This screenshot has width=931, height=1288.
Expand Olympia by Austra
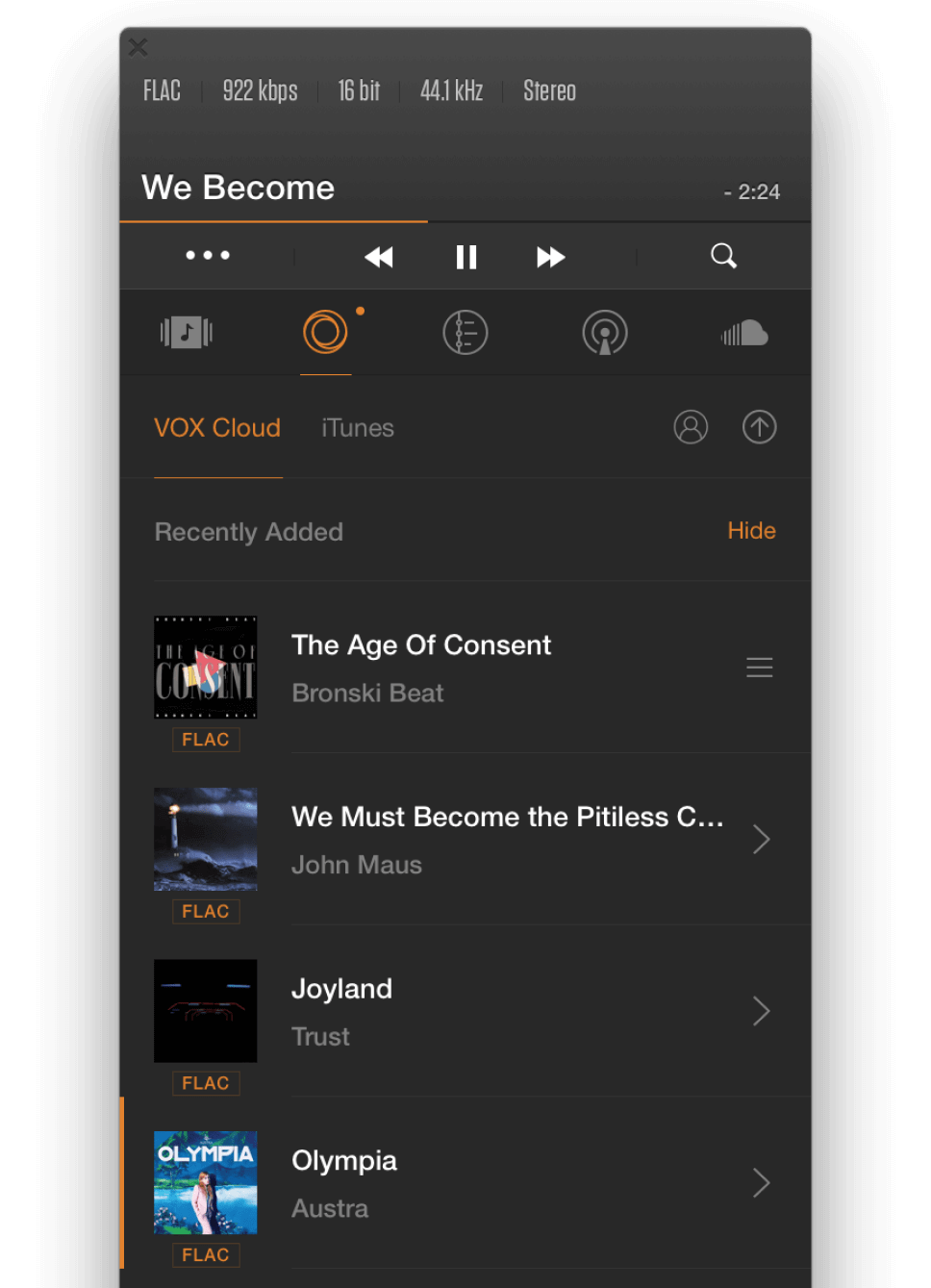coord(761,1183)
